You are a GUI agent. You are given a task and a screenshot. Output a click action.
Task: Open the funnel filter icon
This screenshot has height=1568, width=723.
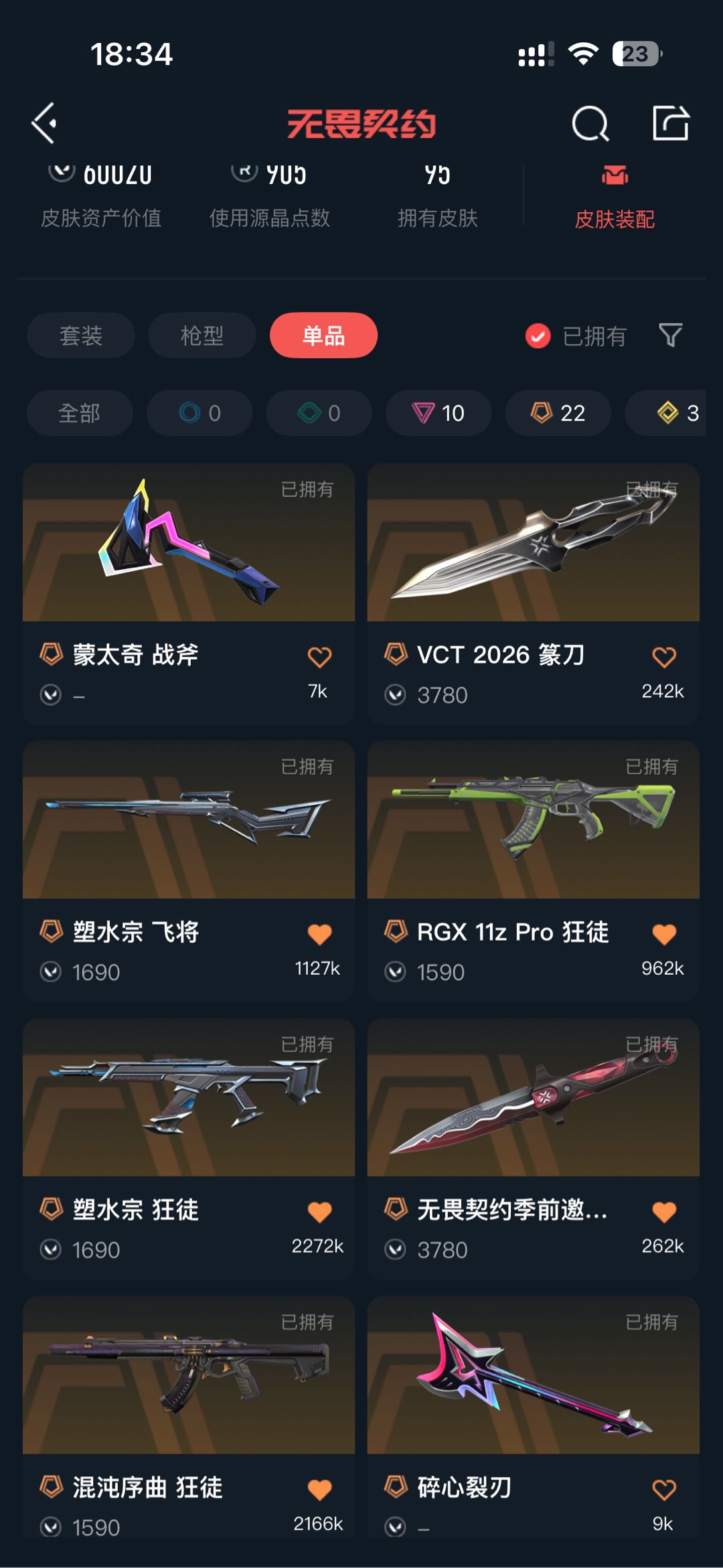671,335
